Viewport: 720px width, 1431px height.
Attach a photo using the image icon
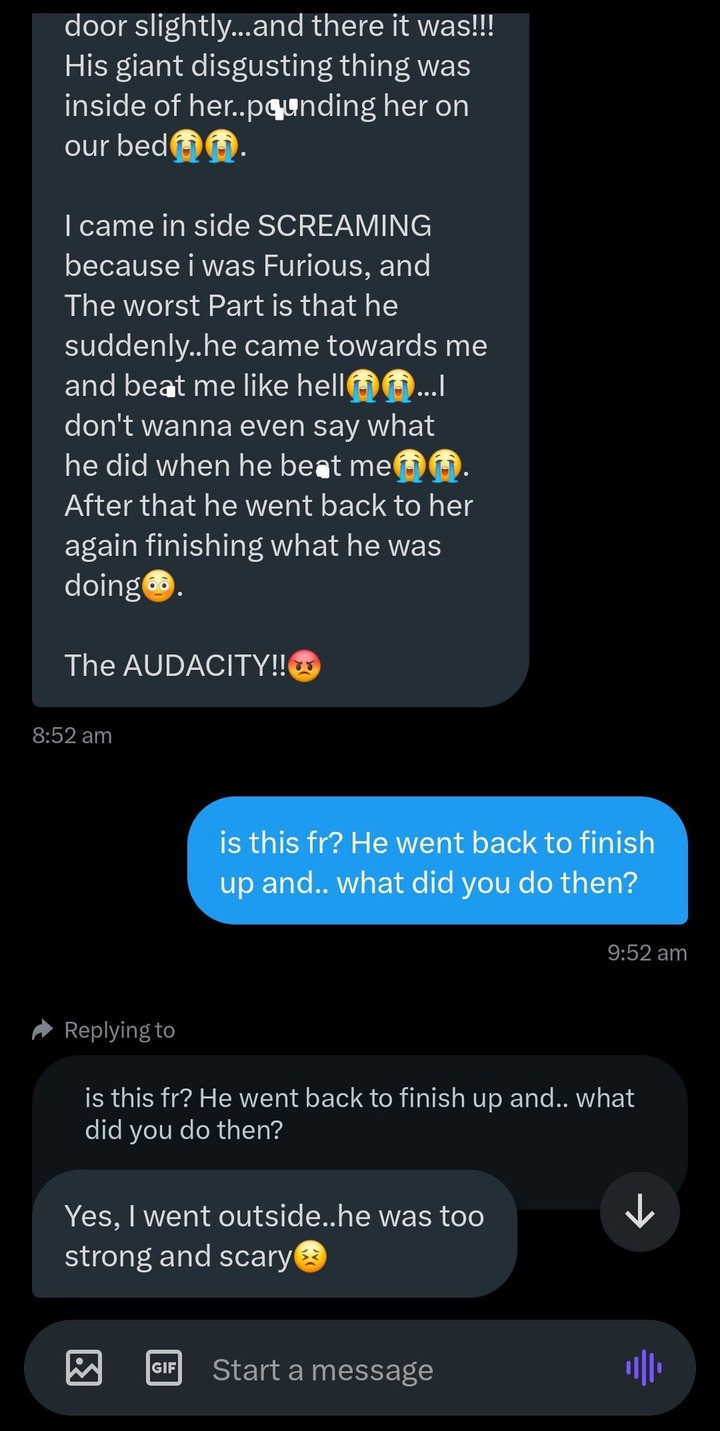point(84,1367)
